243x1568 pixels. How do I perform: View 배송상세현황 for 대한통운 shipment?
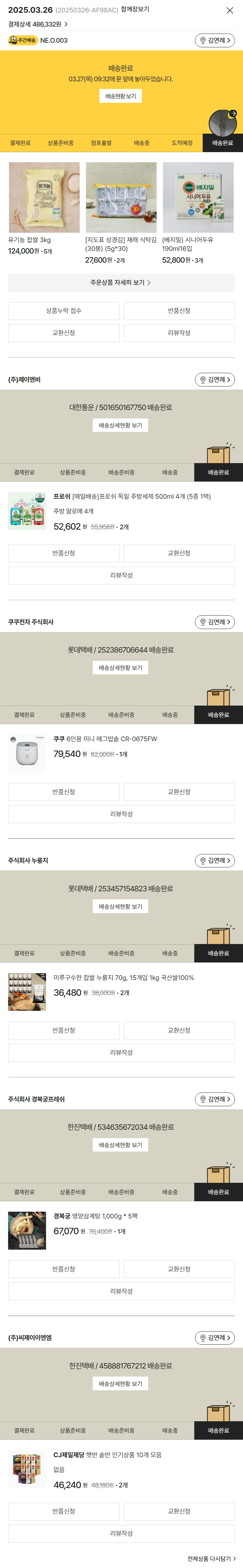[121, 425]
